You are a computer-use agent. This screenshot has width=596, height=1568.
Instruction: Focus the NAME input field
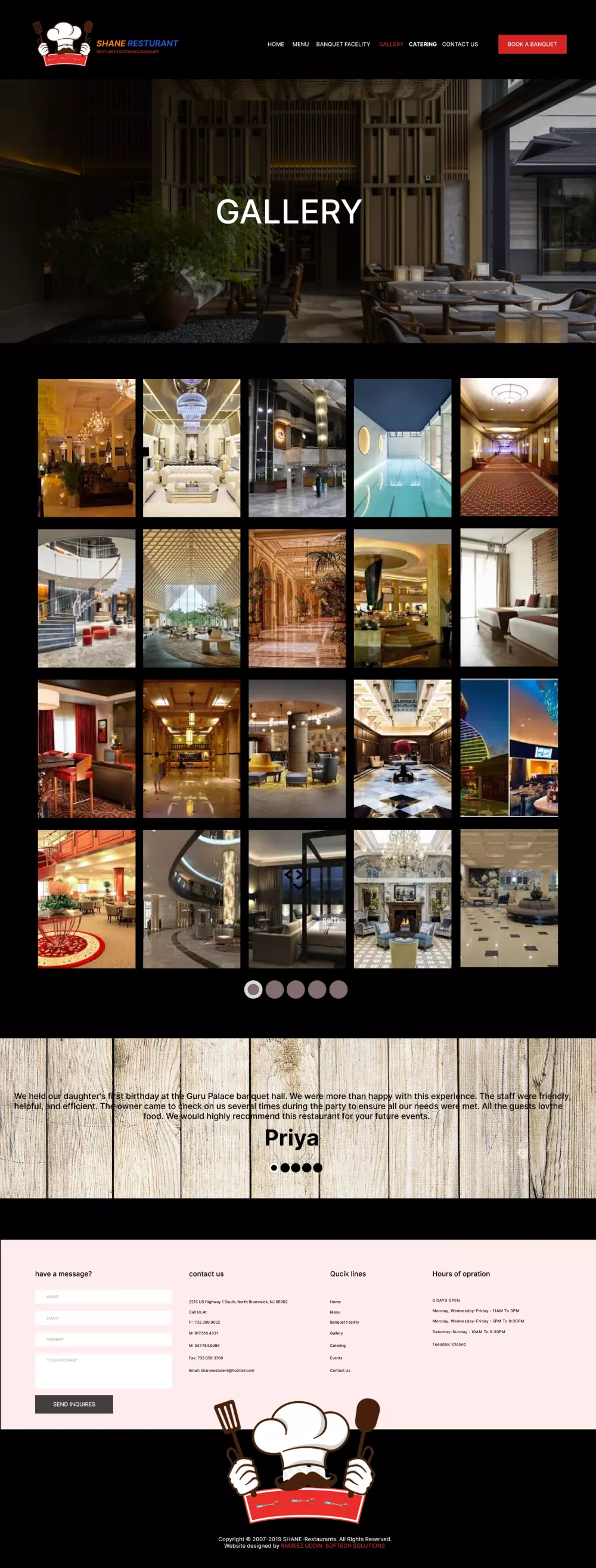click(104, 1296)
